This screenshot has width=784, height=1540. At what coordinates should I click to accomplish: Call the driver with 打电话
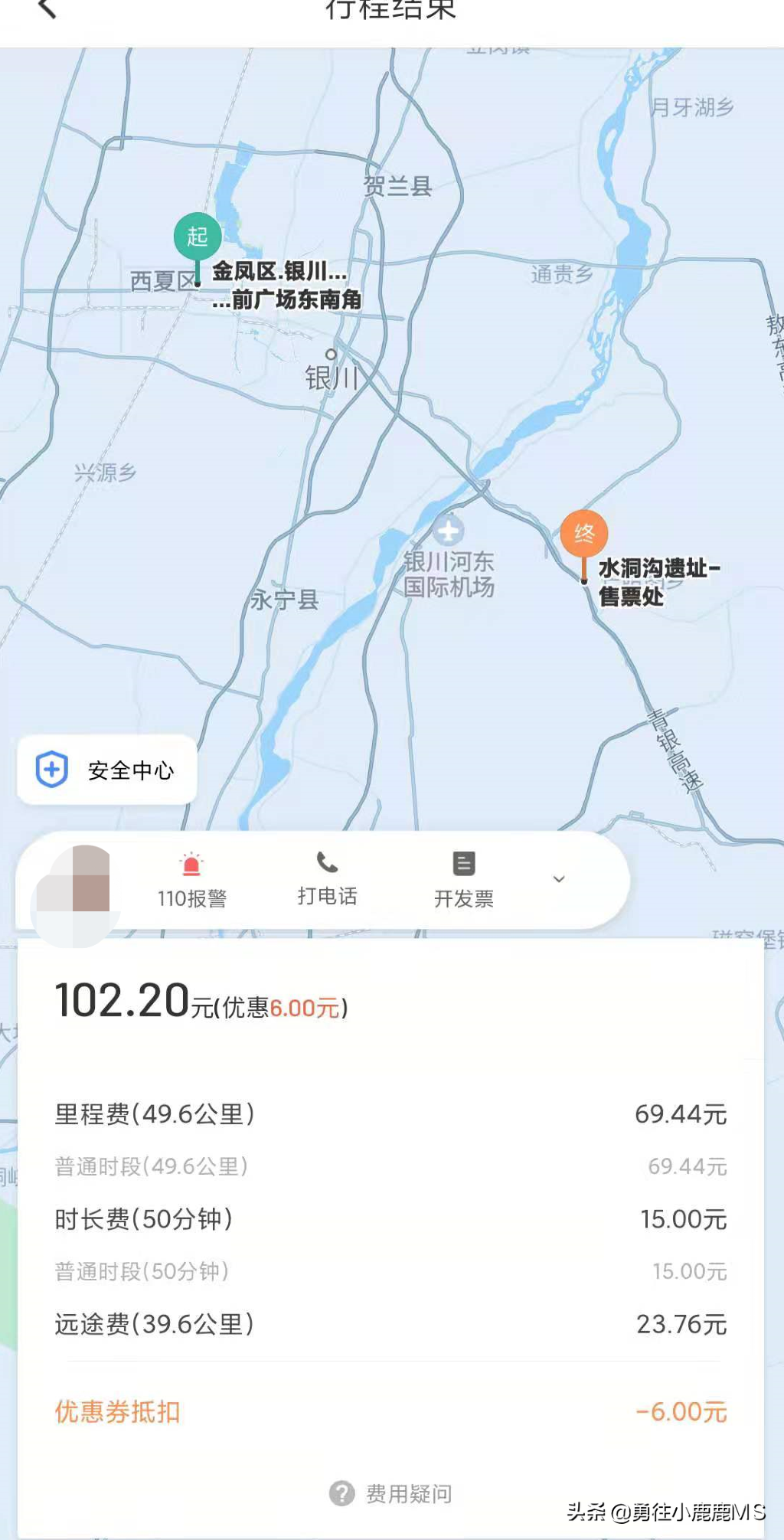coord(327,878)
